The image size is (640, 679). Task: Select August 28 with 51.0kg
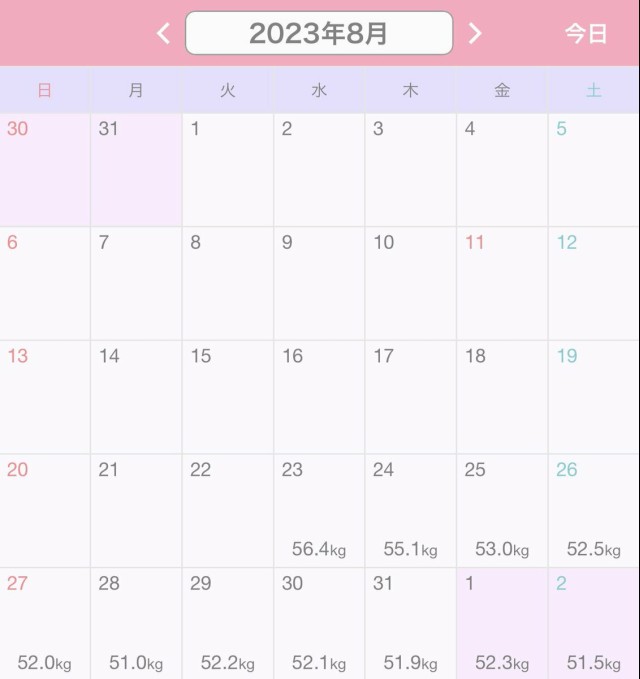coord(136,624)
